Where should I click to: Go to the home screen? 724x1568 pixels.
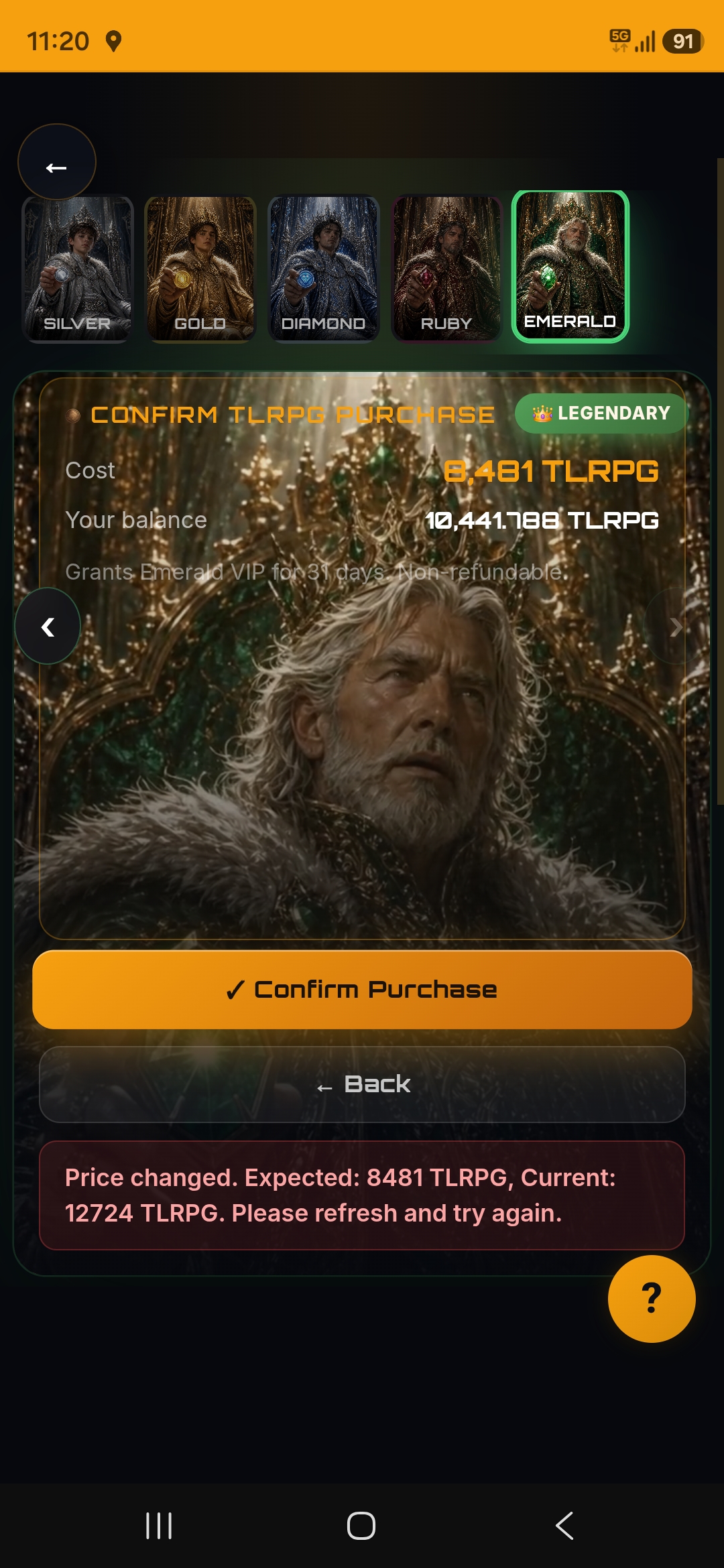(361, 1526)
